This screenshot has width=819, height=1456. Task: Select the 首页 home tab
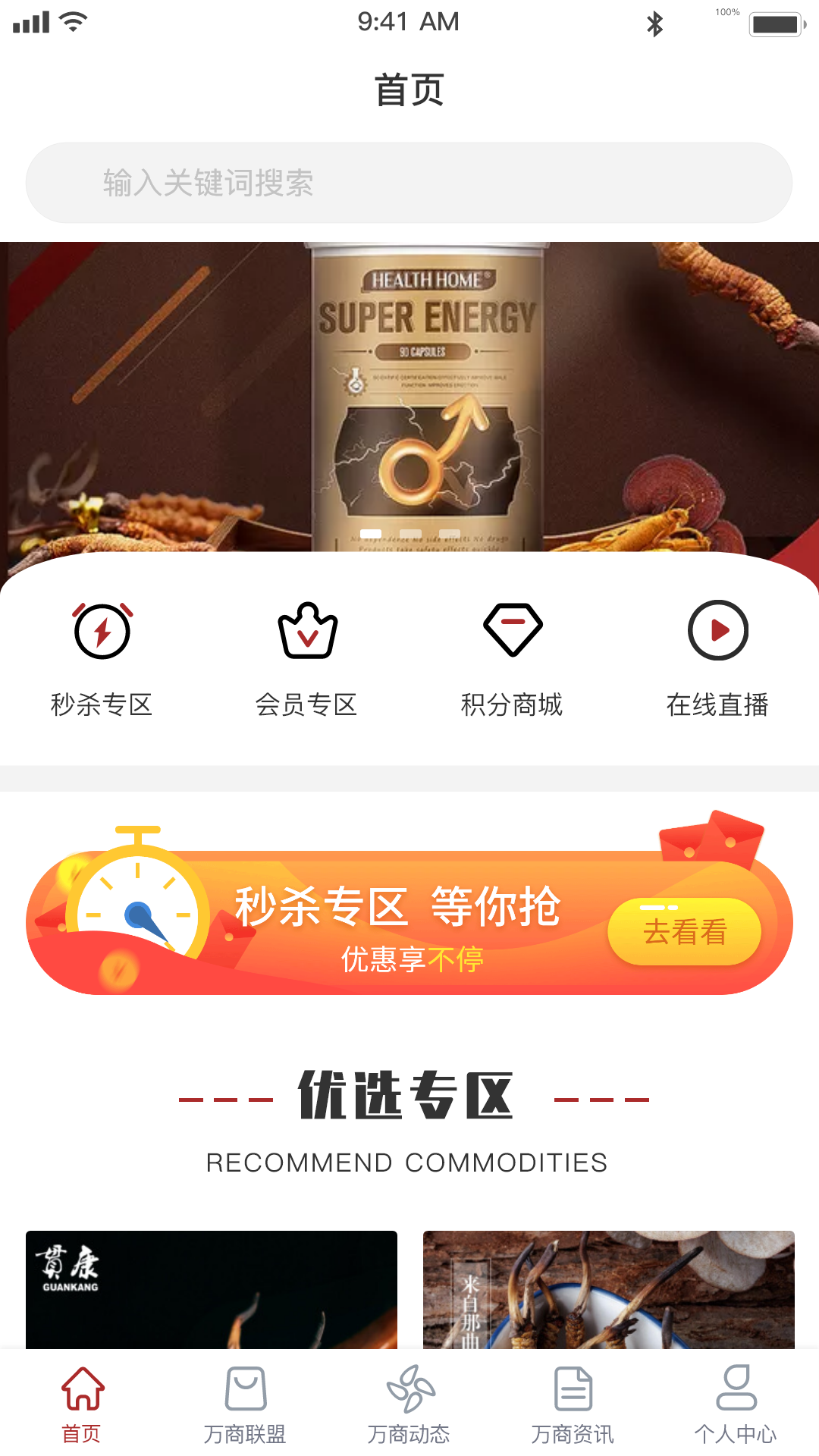(x=82, y=1404)
